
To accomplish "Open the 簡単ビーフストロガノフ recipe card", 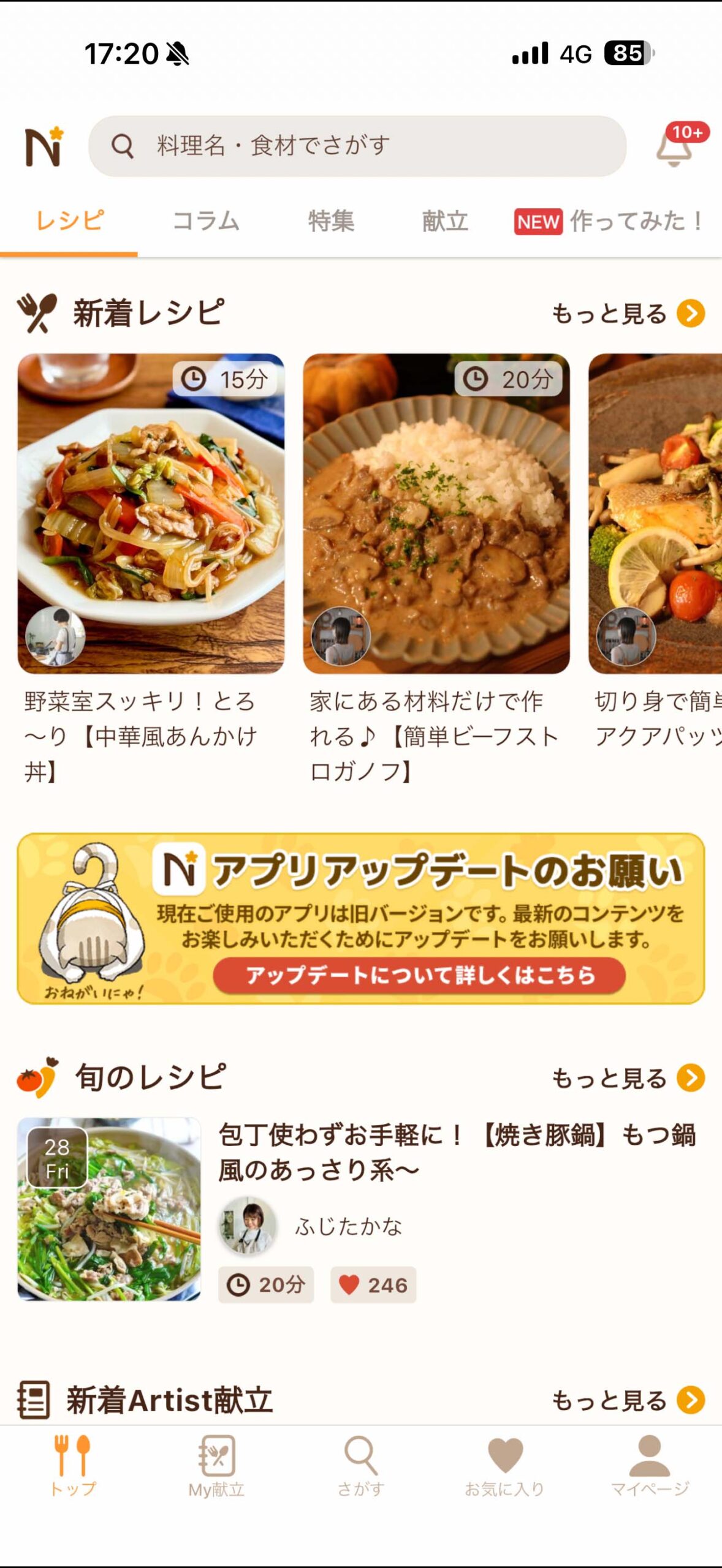I will tap(436, 513).
